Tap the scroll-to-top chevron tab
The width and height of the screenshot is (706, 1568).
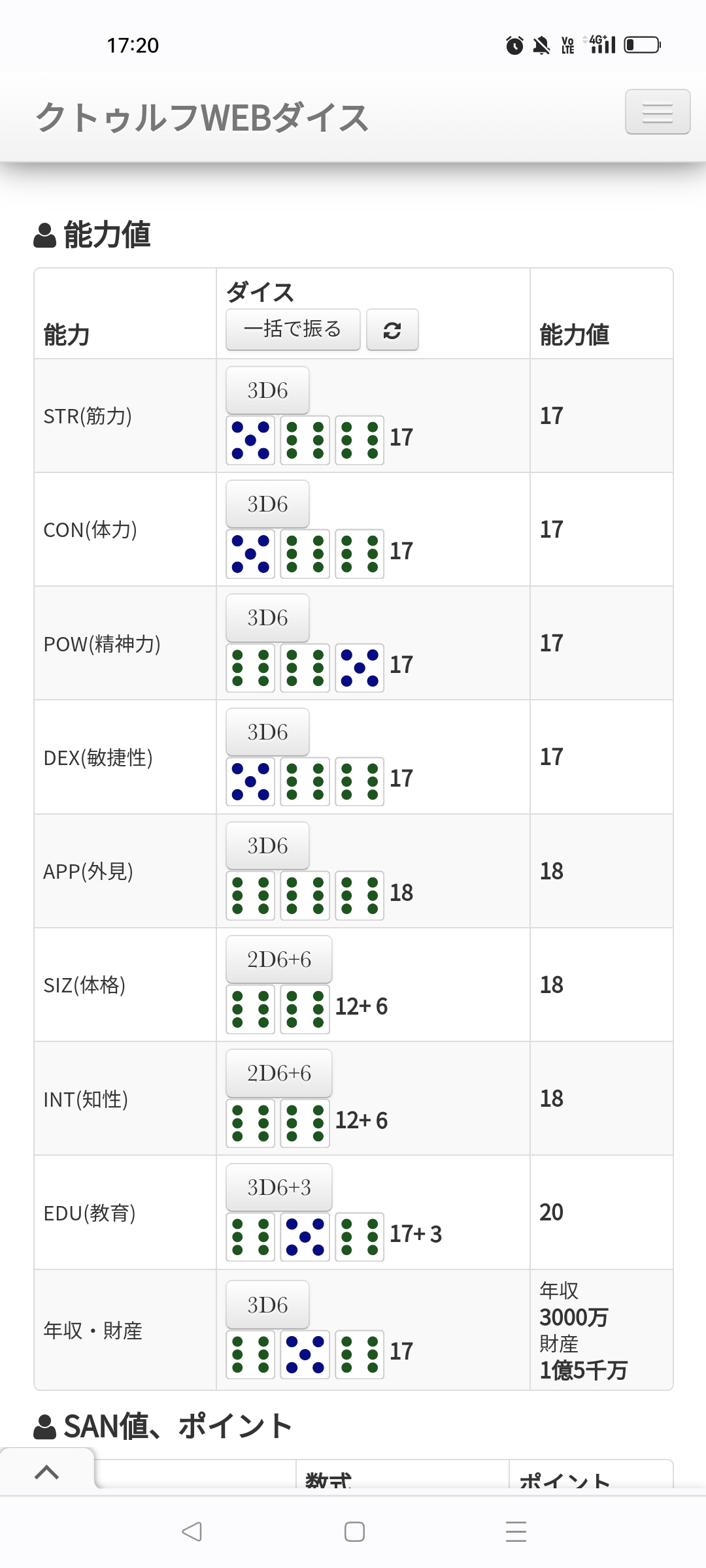coord(47,1472)
